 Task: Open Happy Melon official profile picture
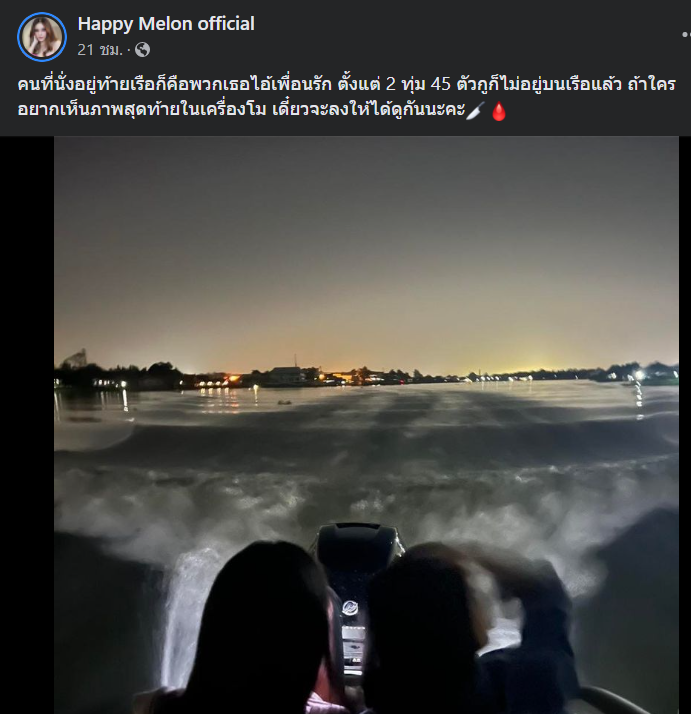pos(41,37)
